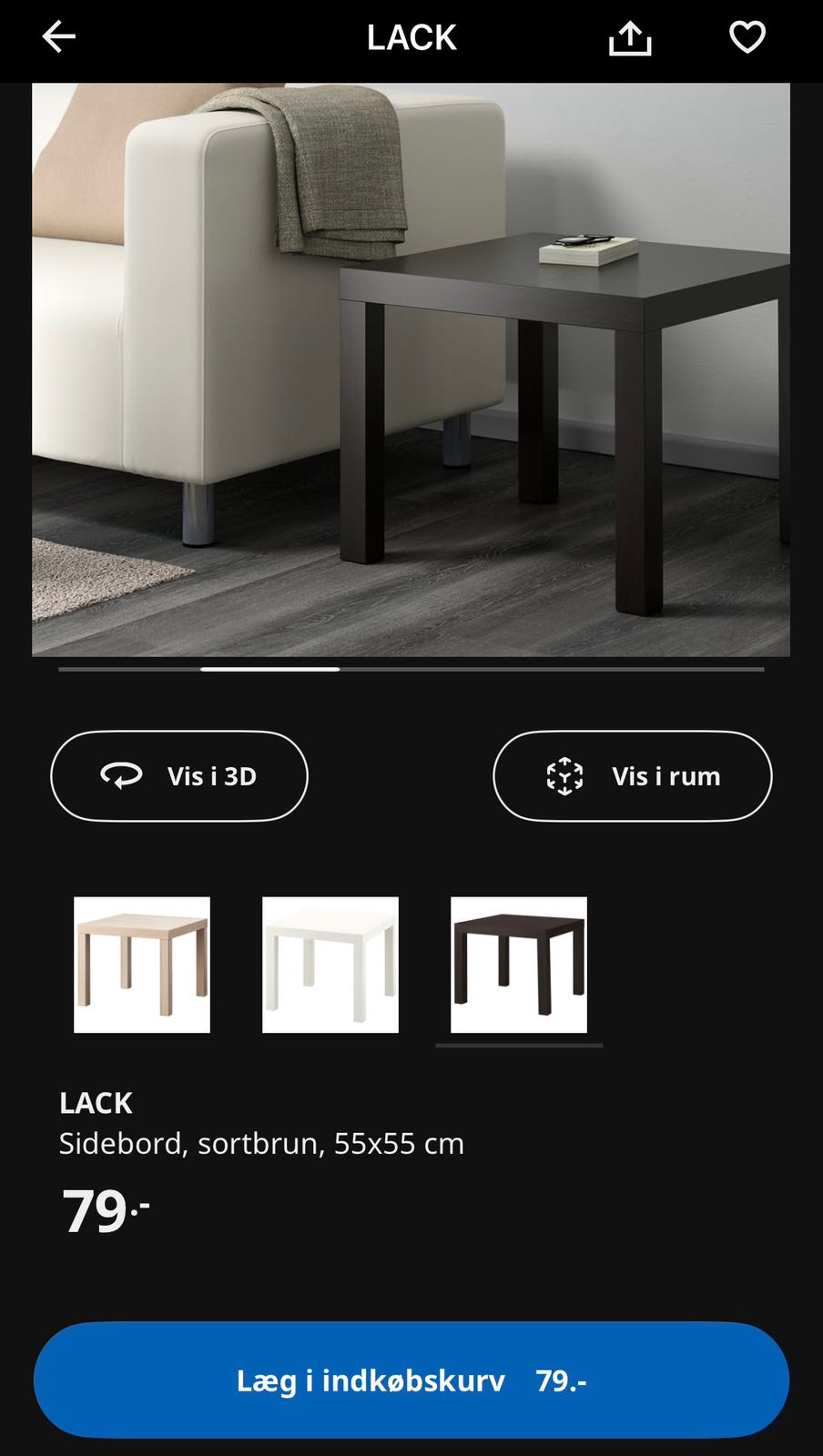
Task: Select the white table variant
Action: tap(330, 965)
